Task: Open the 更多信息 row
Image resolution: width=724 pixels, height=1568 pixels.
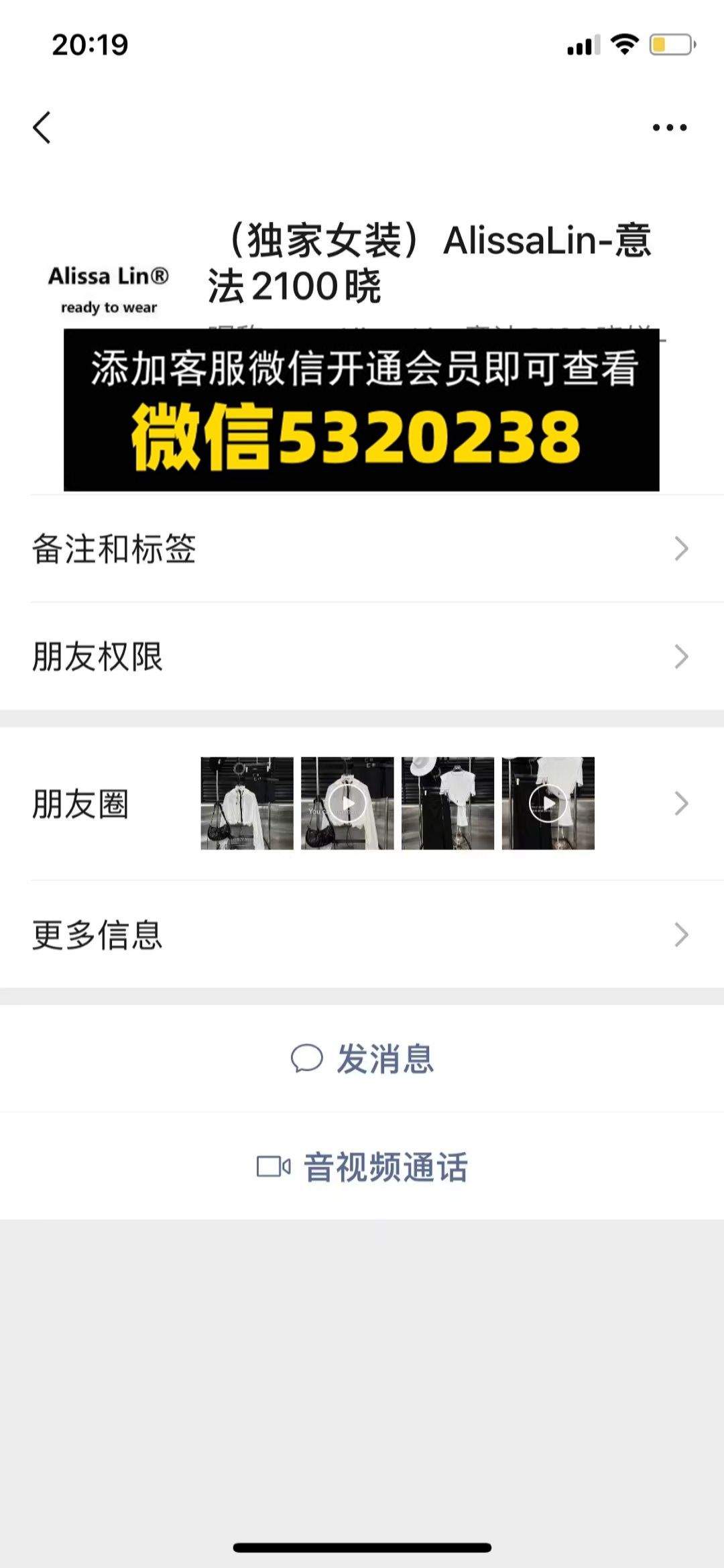Action: [x=362, y=934]
